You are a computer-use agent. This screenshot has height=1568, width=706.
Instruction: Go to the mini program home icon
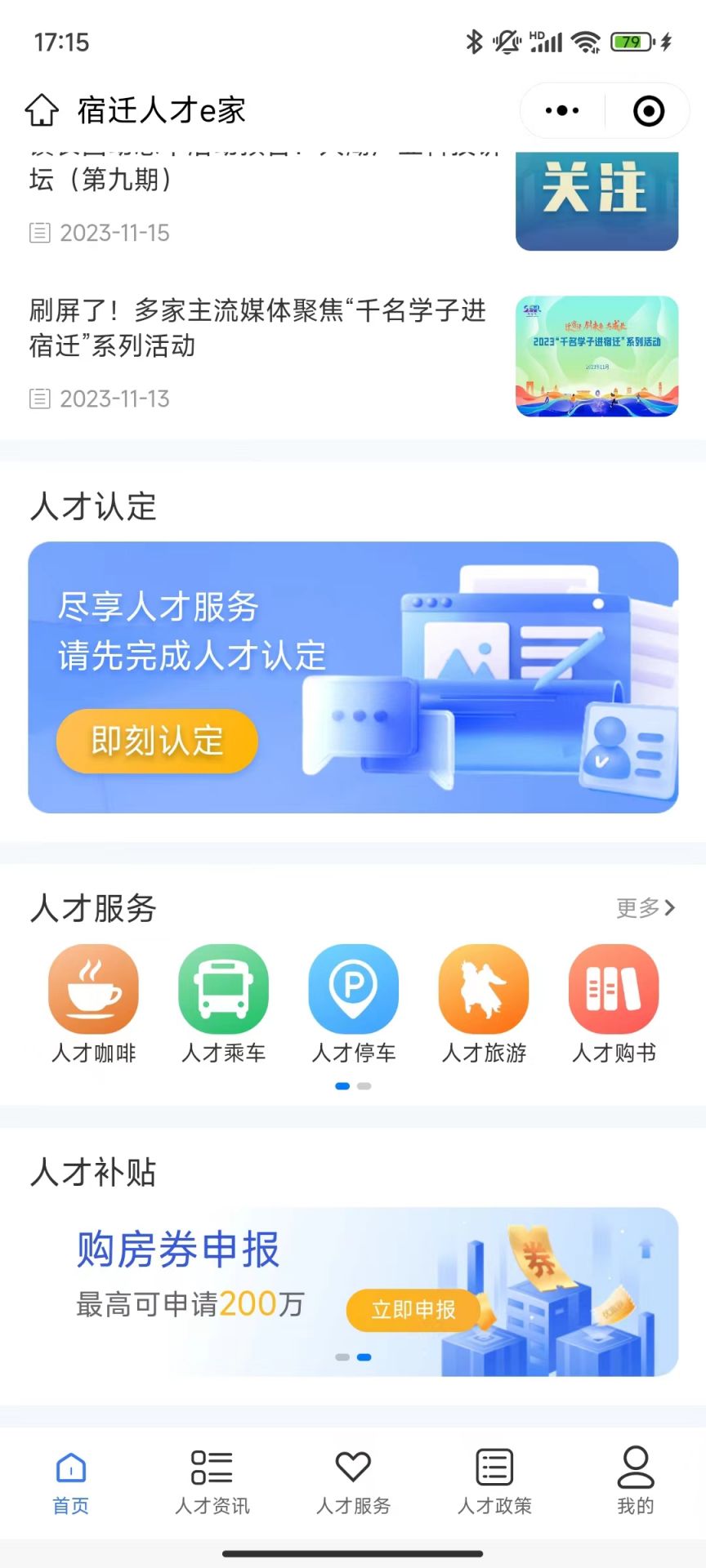(x=42, y=110)
